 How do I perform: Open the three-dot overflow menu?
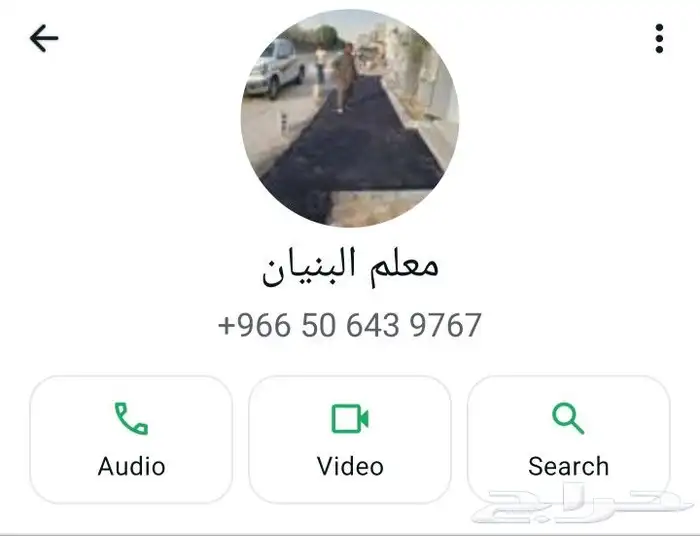click(659, 39)
